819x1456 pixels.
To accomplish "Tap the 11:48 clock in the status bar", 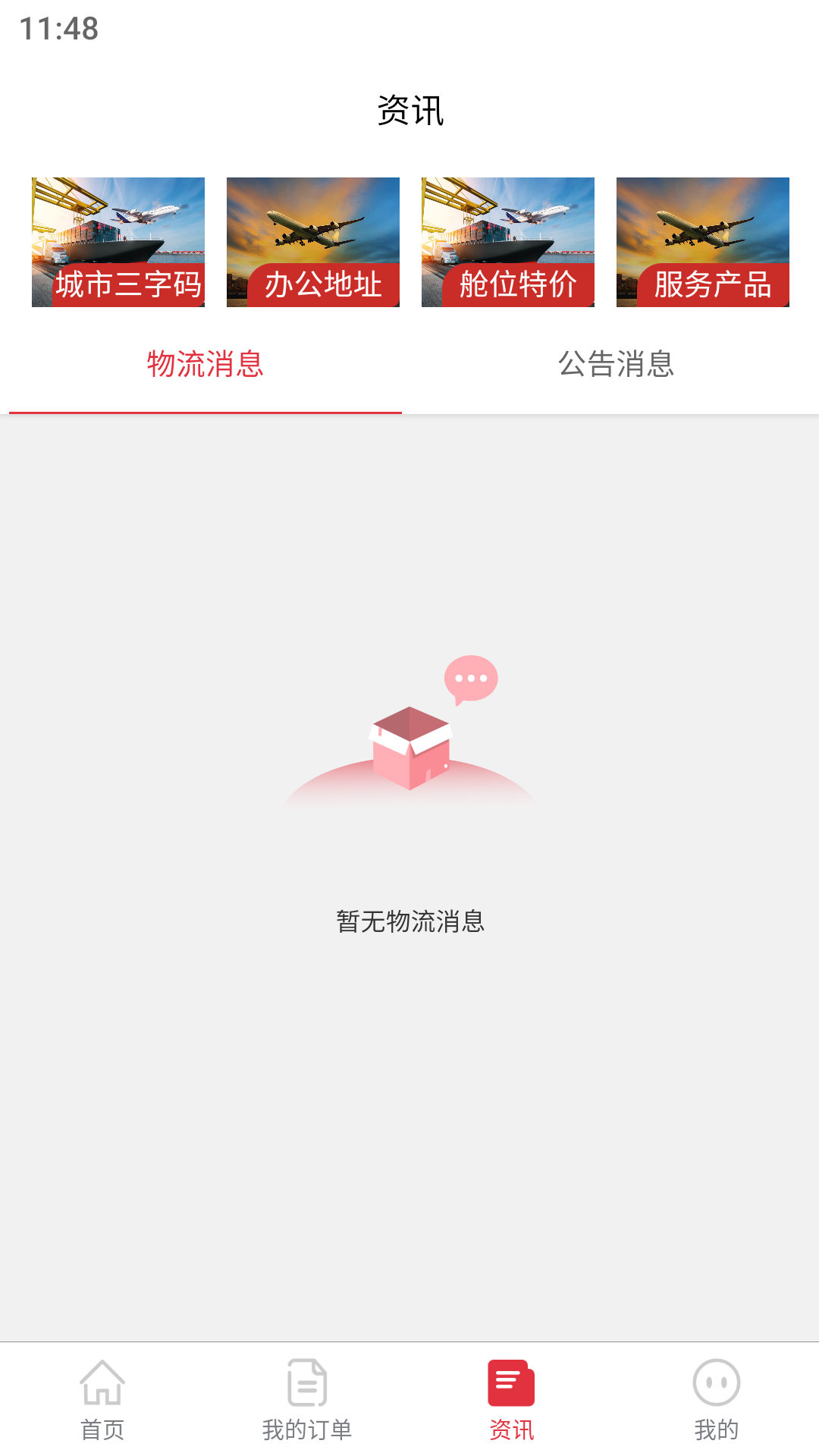I will [59, 30].
